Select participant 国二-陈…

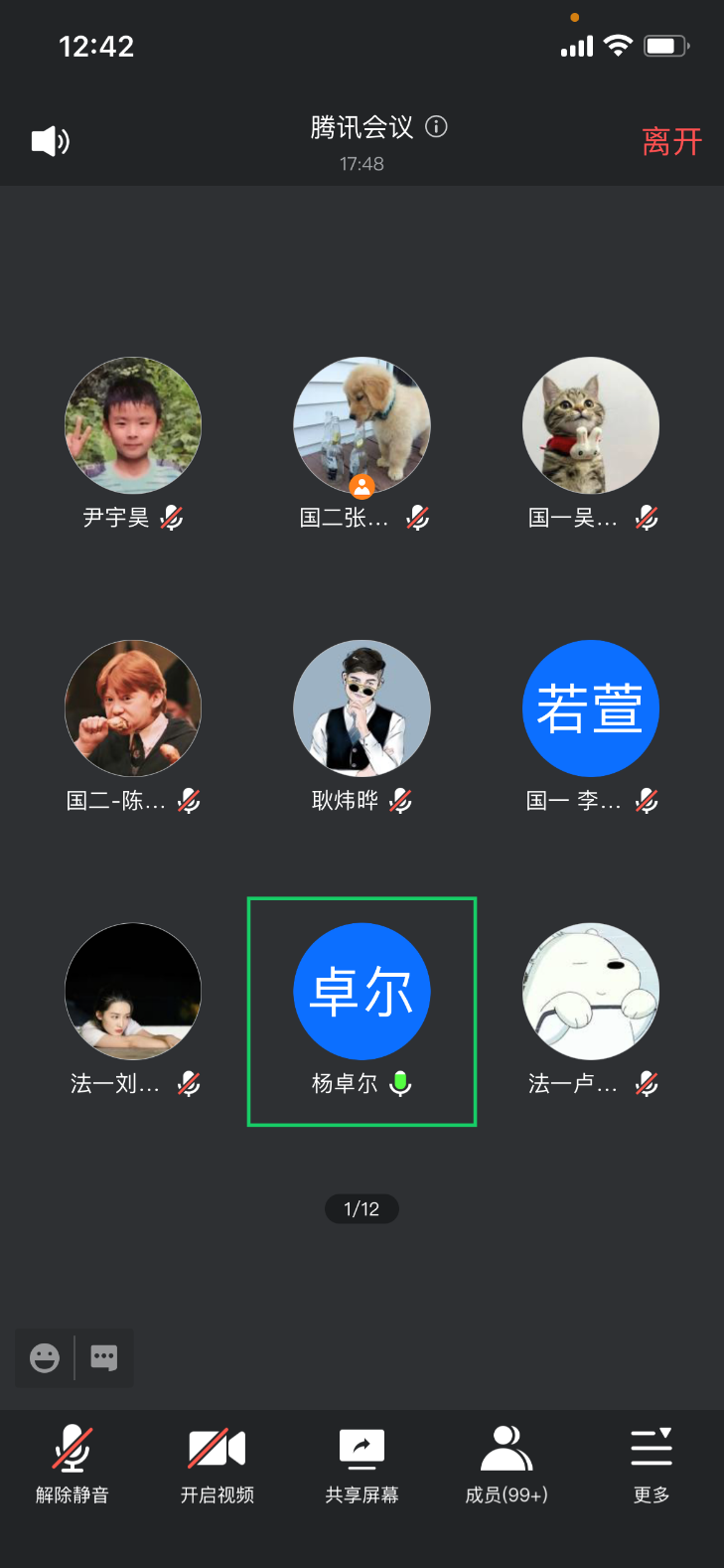(133, 708)
